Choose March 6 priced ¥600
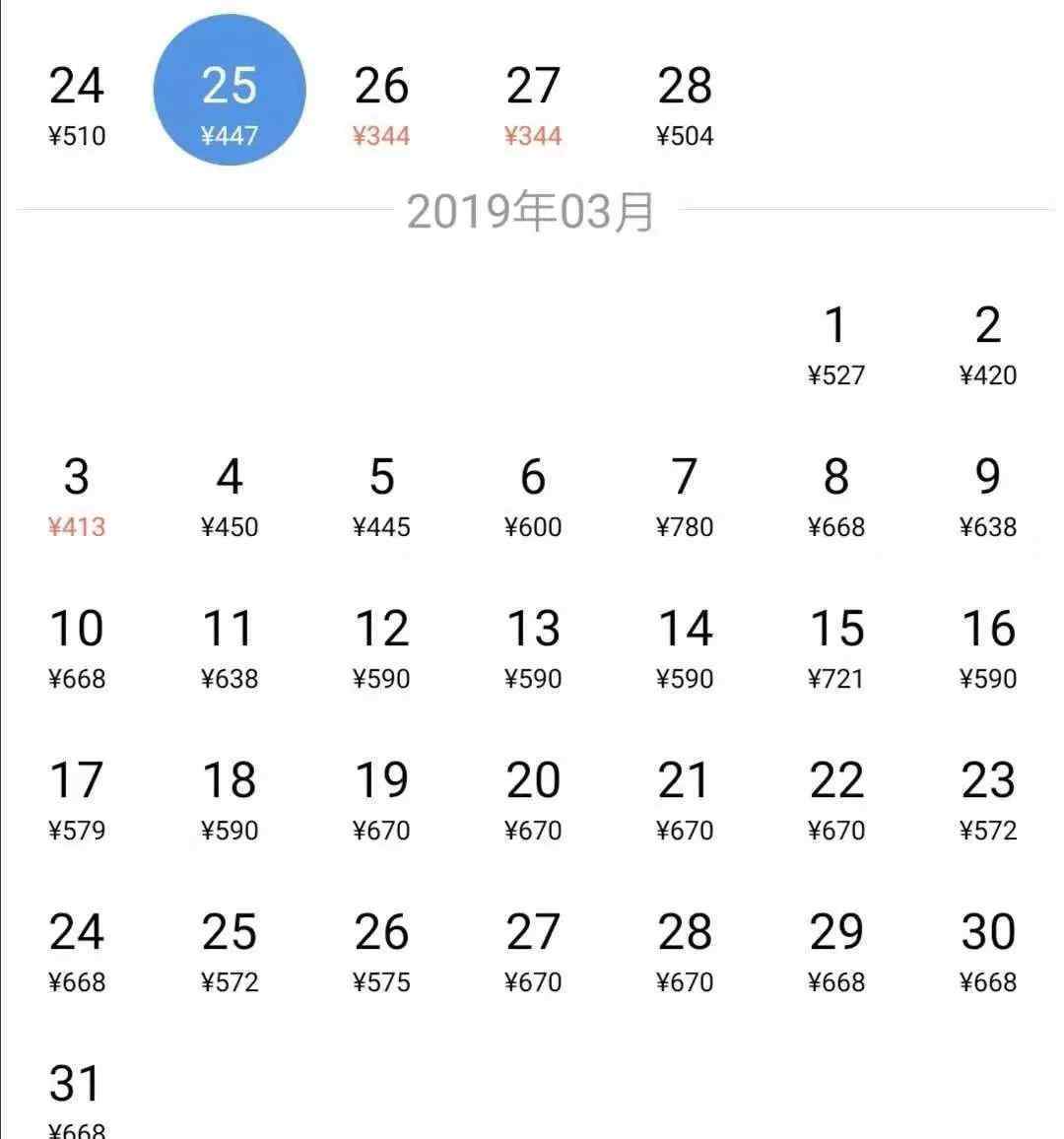 [x=533, y=497]
